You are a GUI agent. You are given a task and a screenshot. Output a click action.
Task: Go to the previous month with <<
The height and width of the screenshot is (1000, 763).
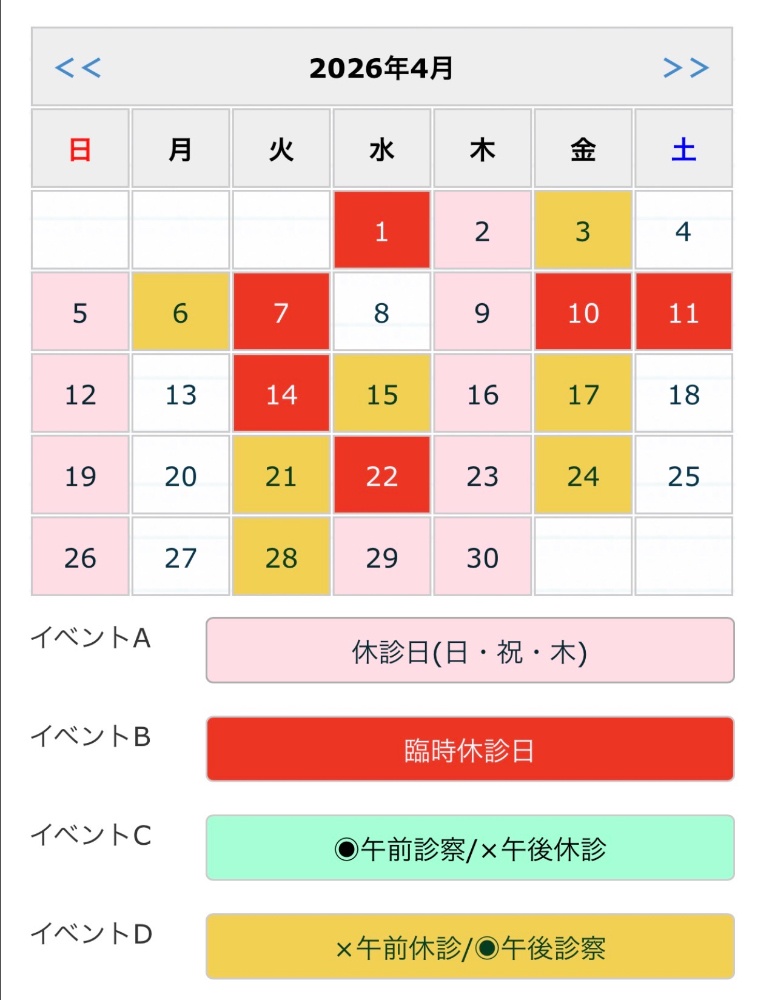coord(78,68)
